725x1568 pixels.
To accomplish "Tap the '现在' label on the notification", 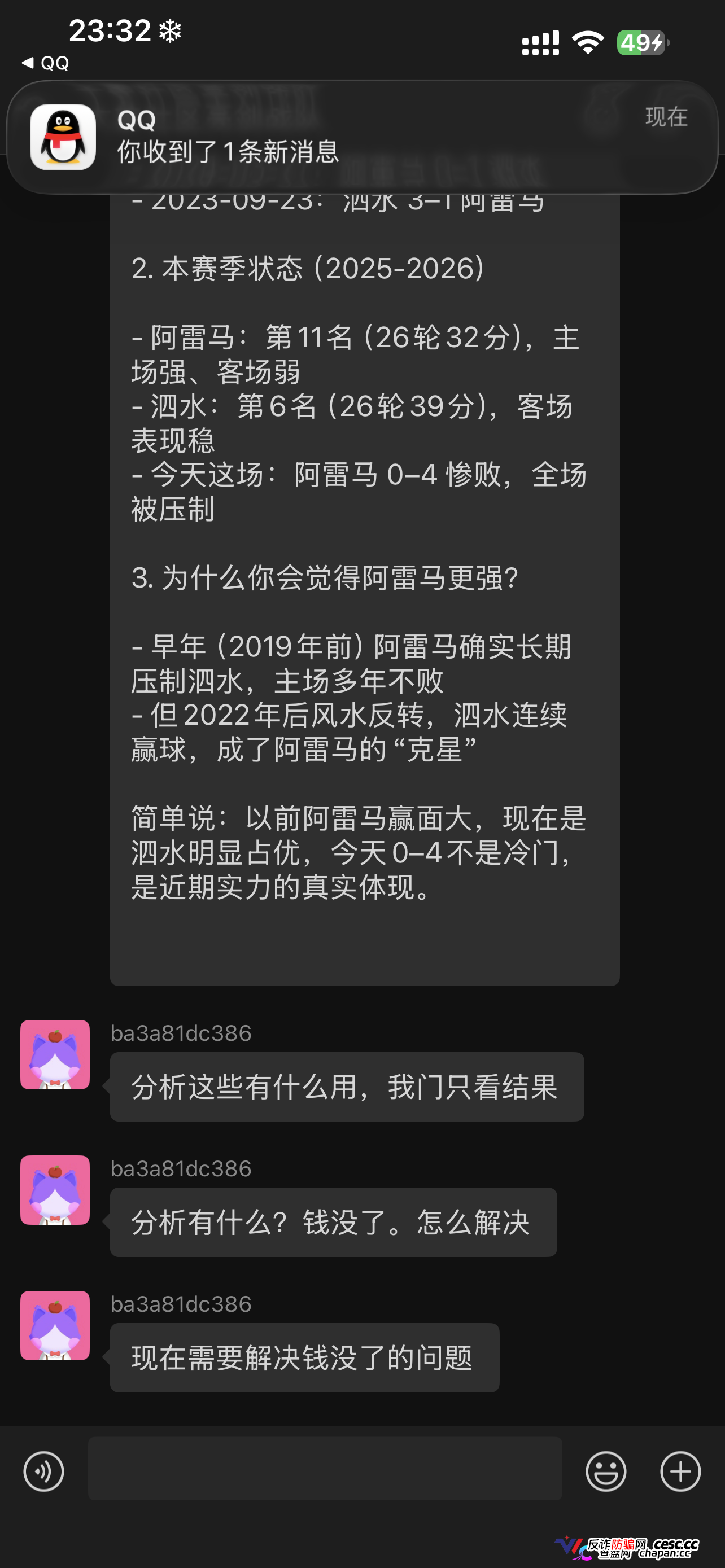I will pos(666,118).
